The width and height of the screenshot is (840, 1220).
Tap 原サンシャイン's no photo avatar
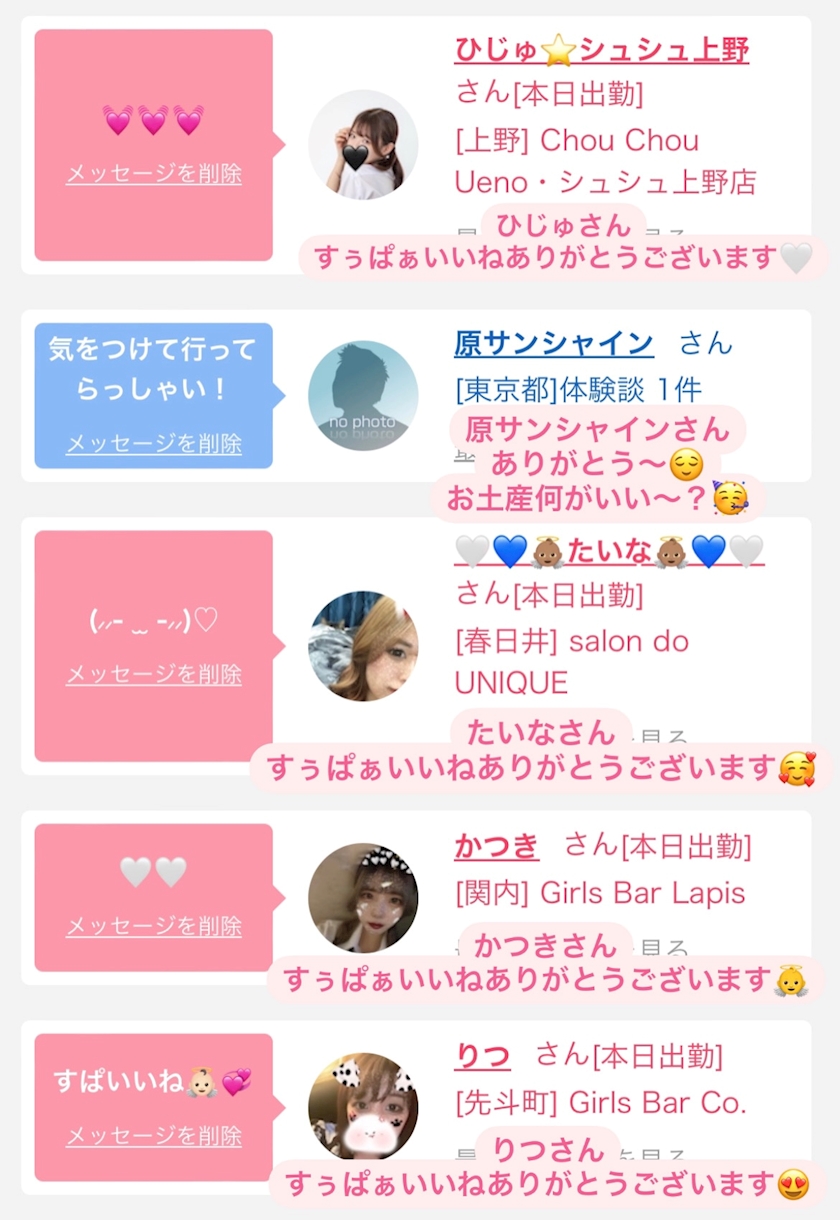click(363, 396)
